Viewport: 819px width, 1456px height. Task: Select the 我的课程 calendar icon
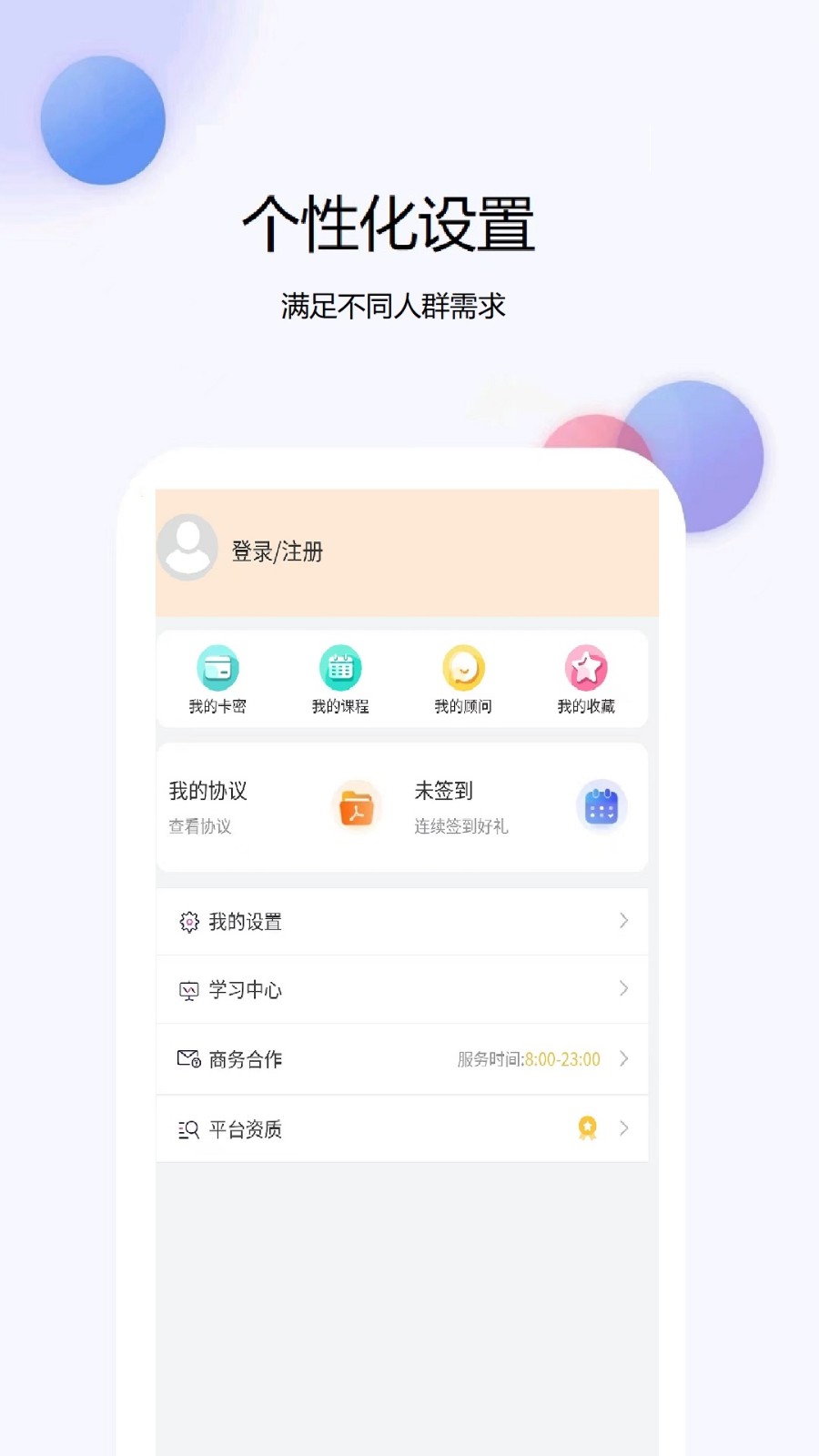pos(341,667)
